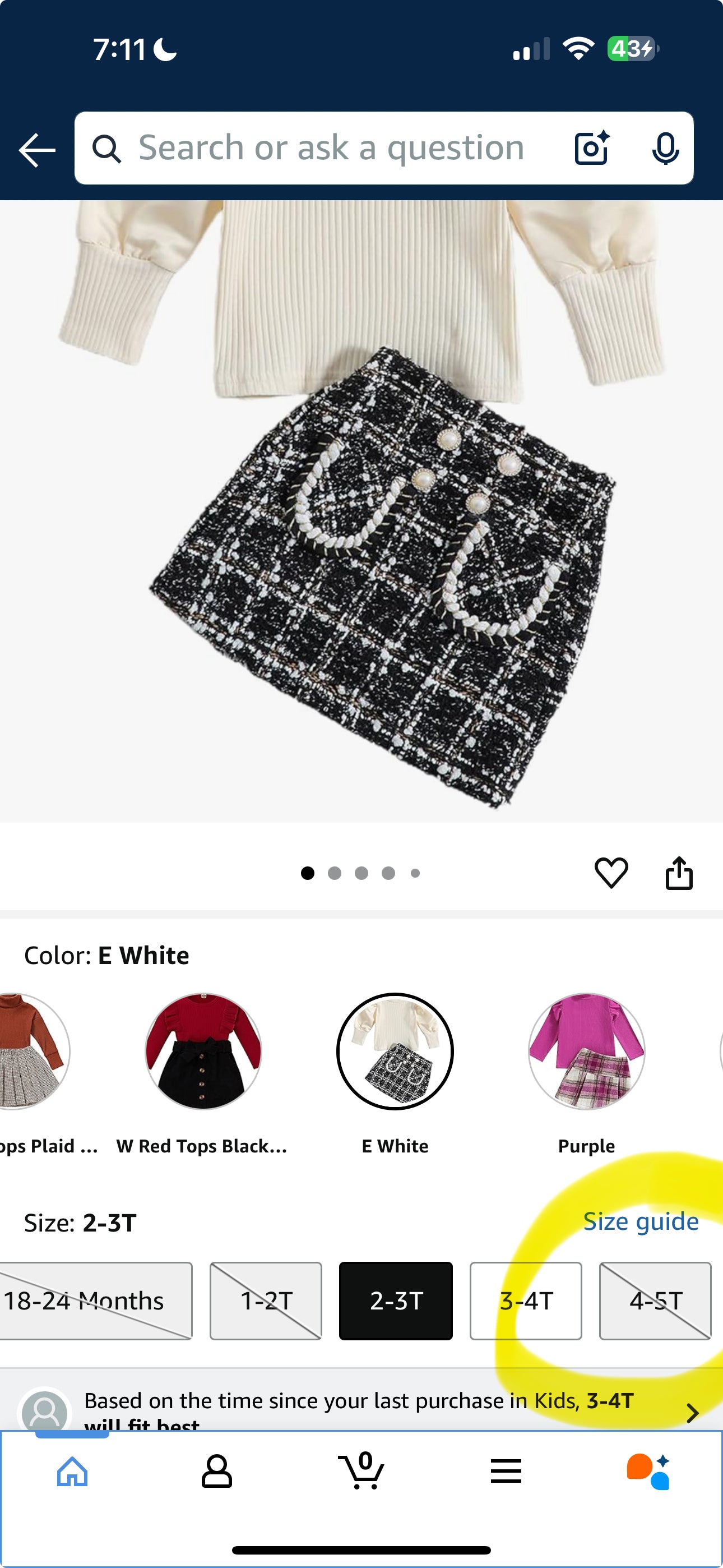Viewport: 723px width, 1568px height.
Task: Start voice search with the microphone
Action: (x=665, y=148)
